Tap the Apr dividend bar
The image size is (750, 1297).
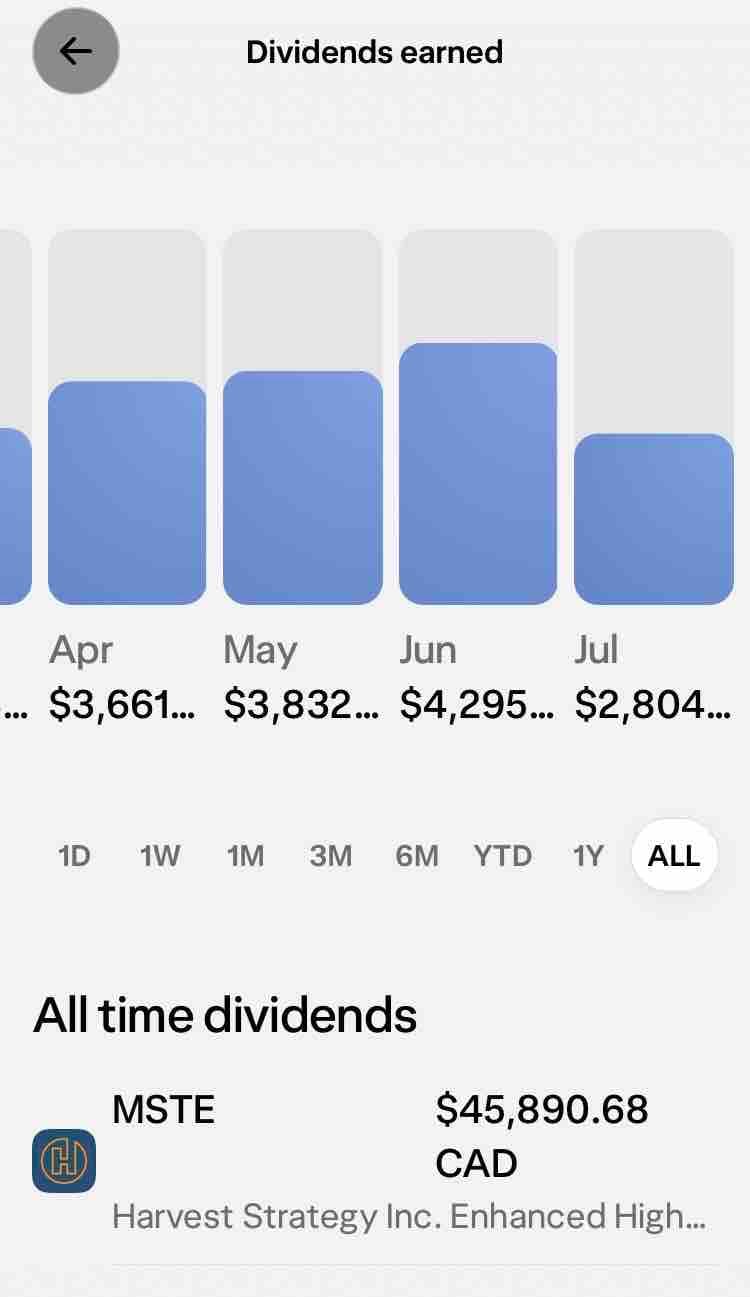(x=127, y=417)
